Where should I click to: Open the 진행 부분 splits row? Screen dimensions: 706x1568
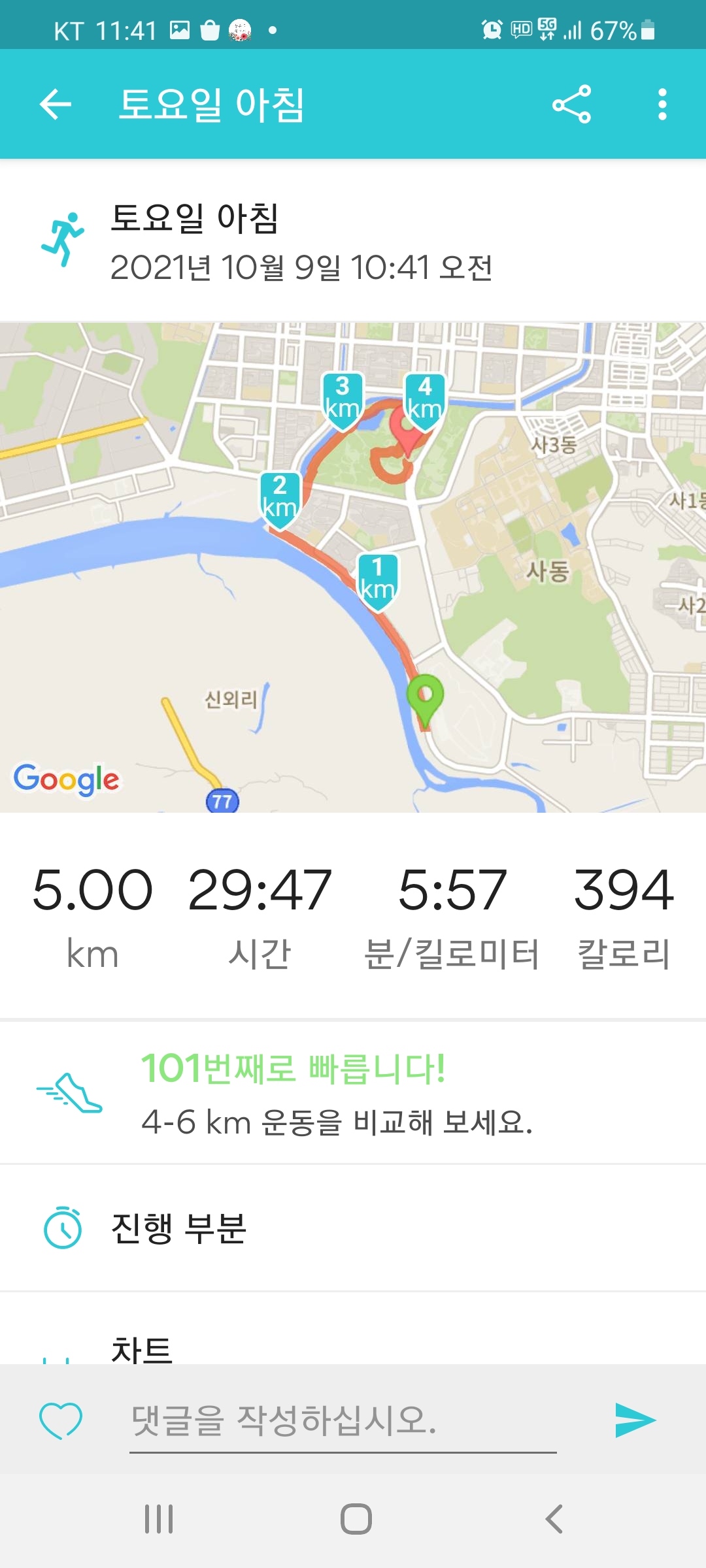point(353,1228)
